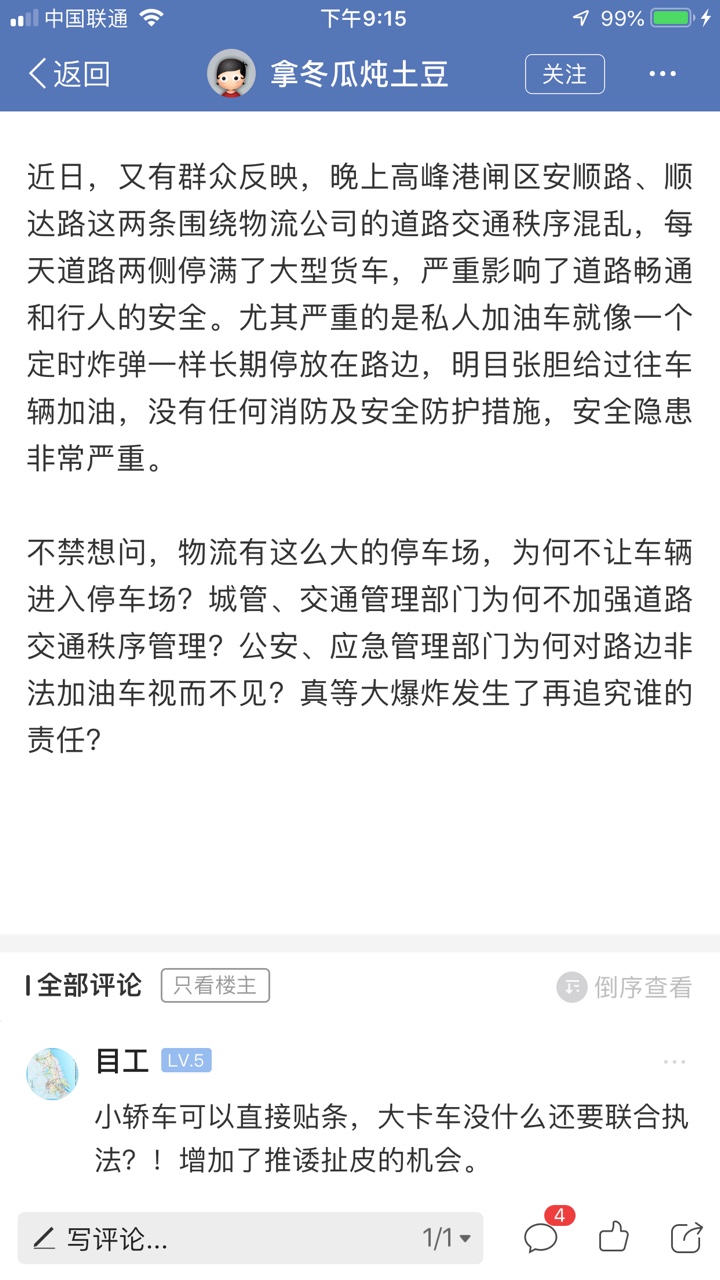Like this post with the thumbs-up

(613, 1238)
